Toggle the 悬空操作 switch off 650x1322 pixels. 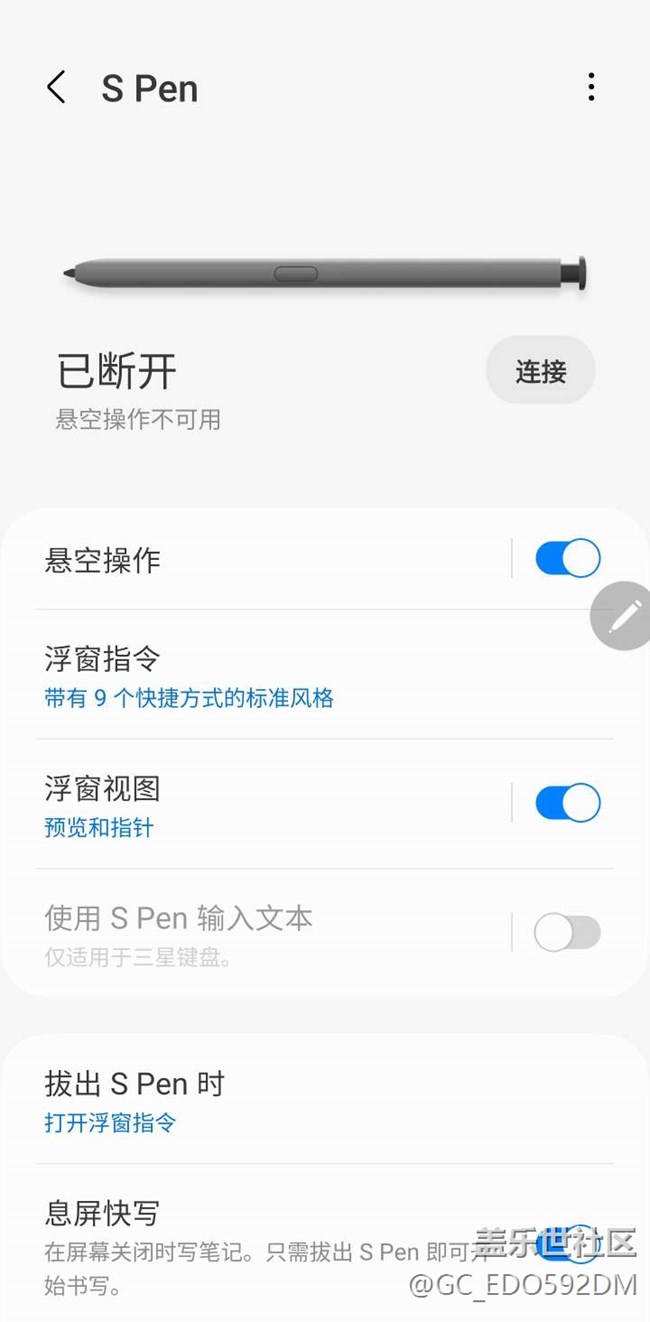click(x=567, y=558)
